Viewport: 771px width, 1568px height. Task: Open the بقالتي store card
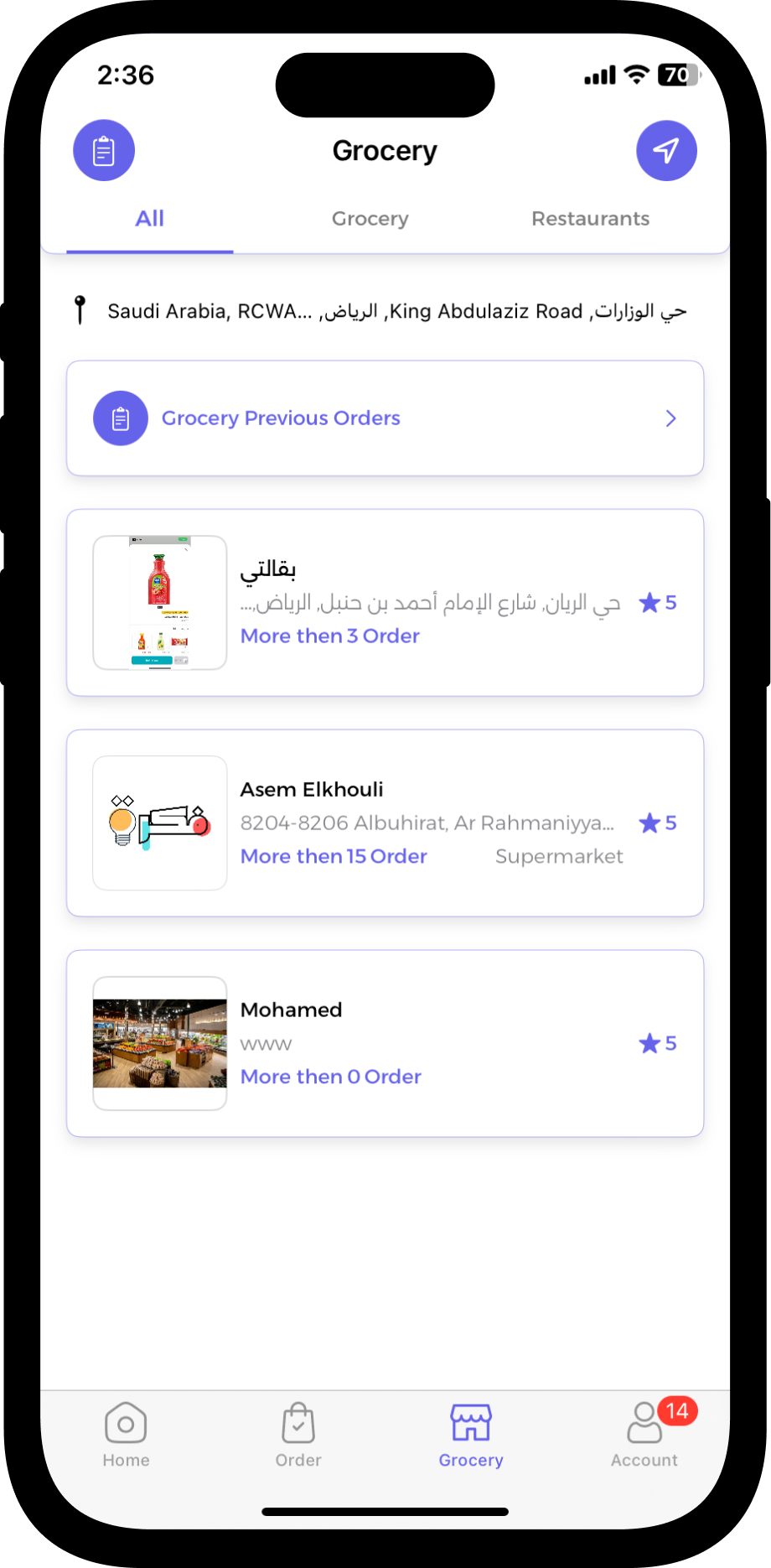(x=385, y=603)
